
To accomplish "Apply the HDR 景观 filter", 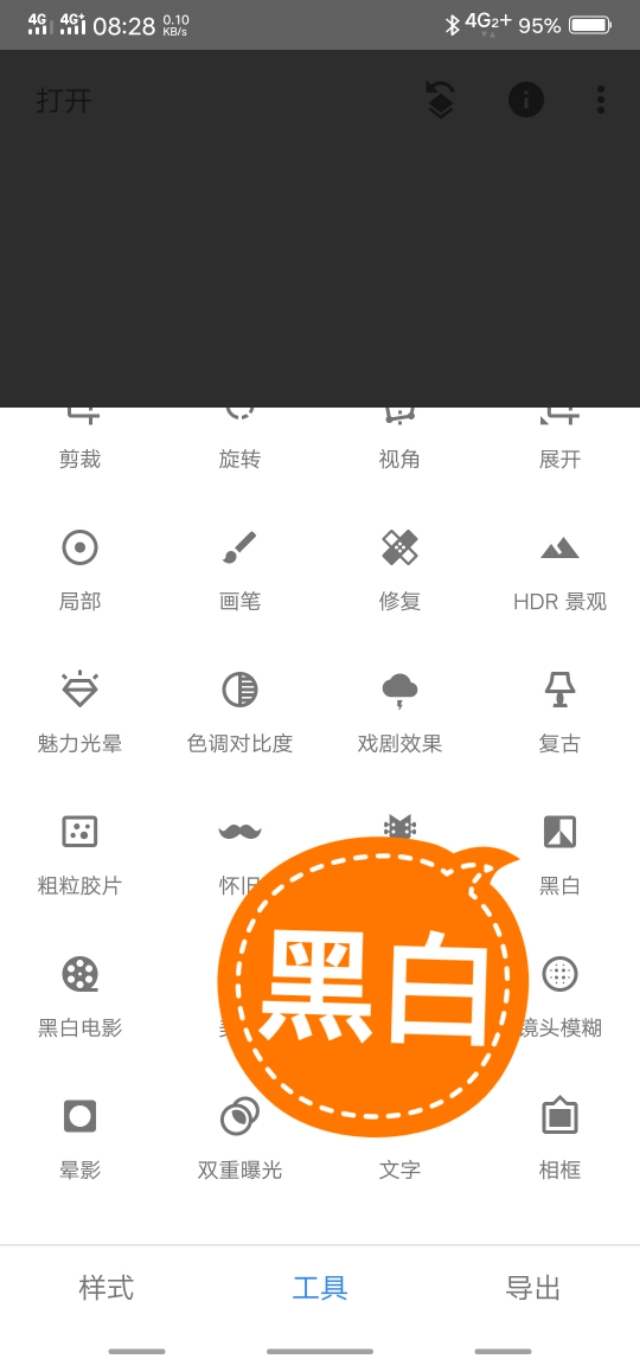I will pyautogui.click(x=560, y=568).
